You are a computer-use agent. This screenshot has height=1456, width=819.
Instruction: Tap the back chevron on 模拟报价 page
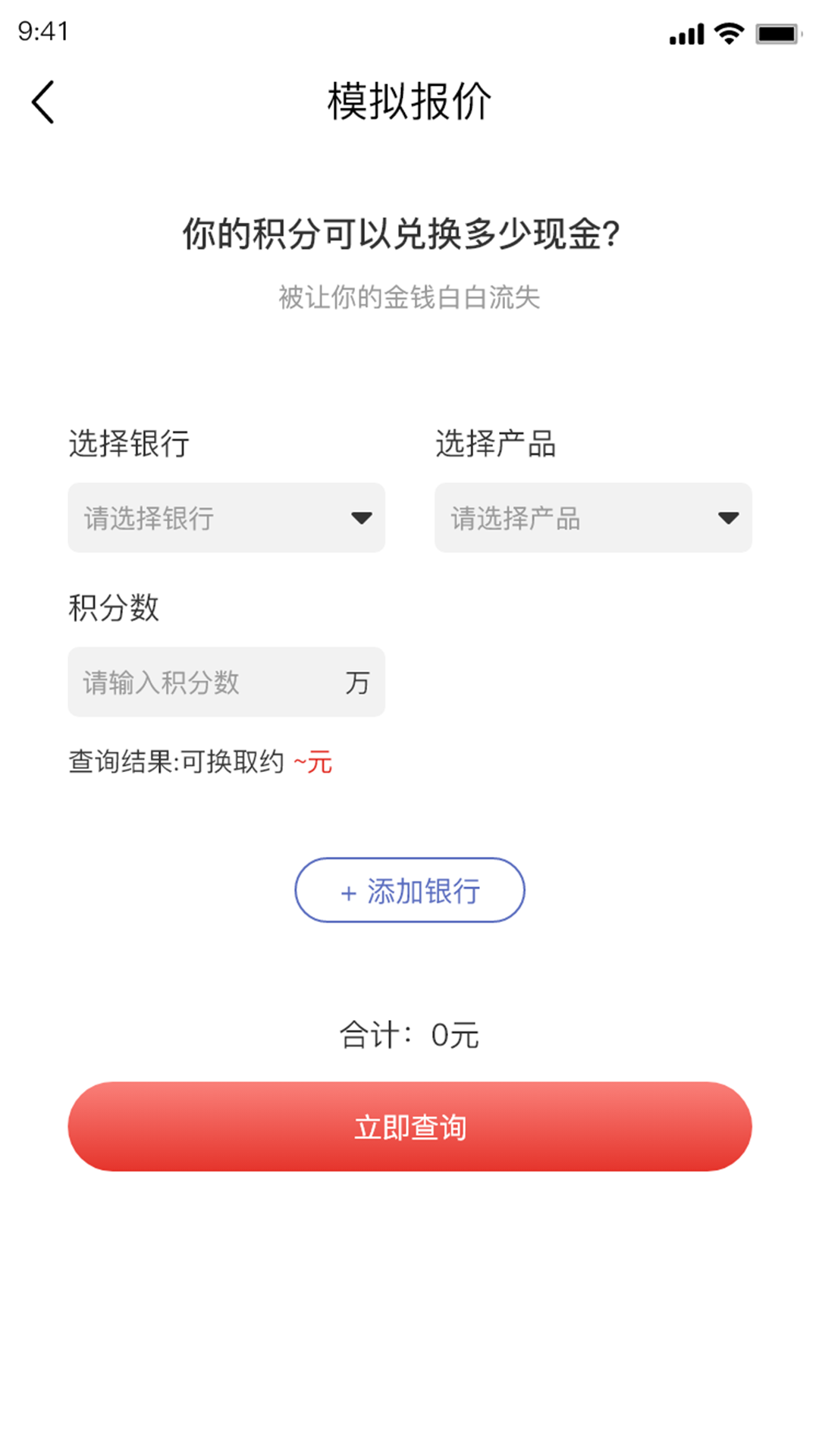coord(43,101)
